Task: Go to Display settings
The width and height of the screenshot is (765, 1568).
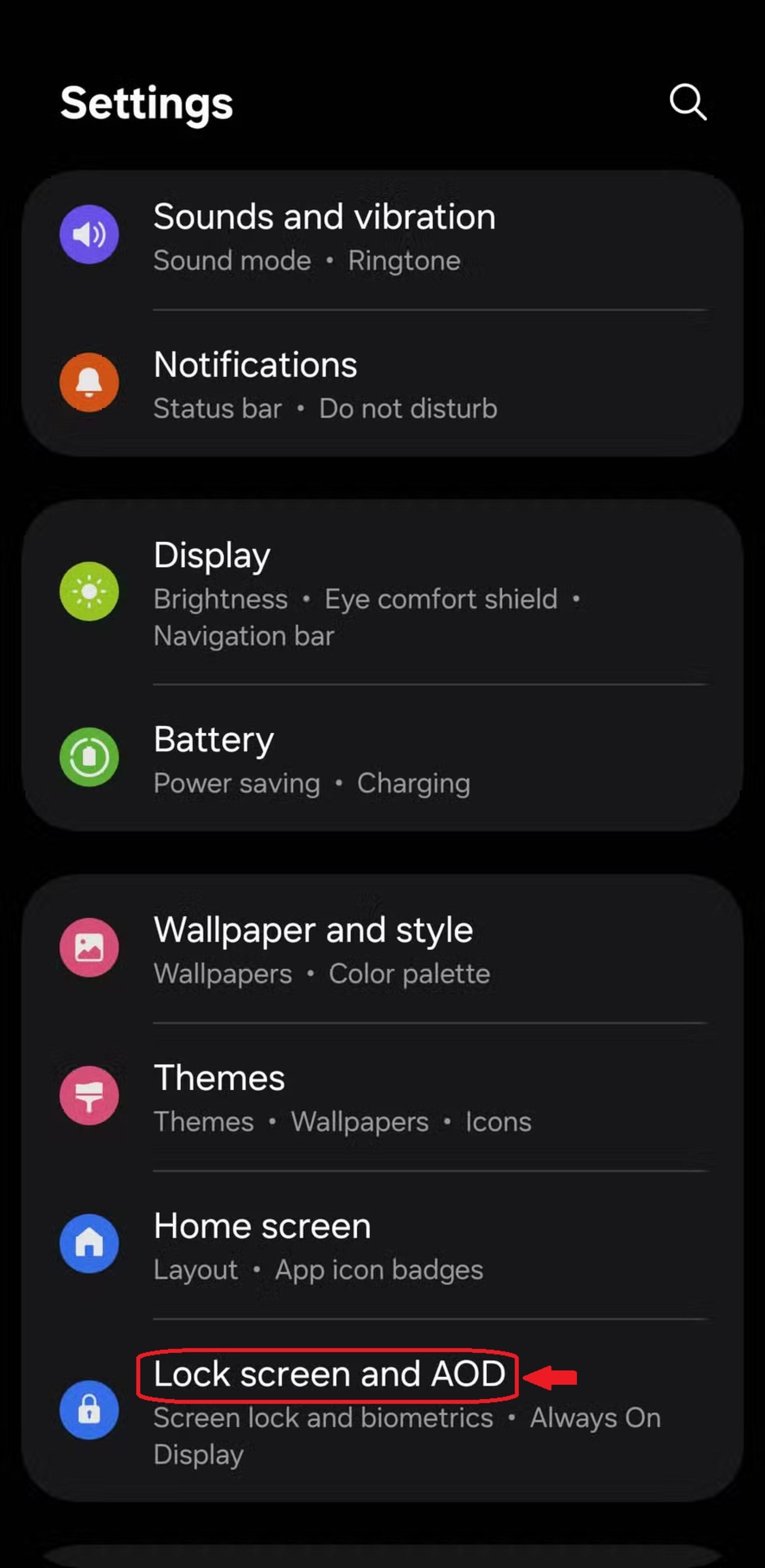Action: click(x=212, y=592)
